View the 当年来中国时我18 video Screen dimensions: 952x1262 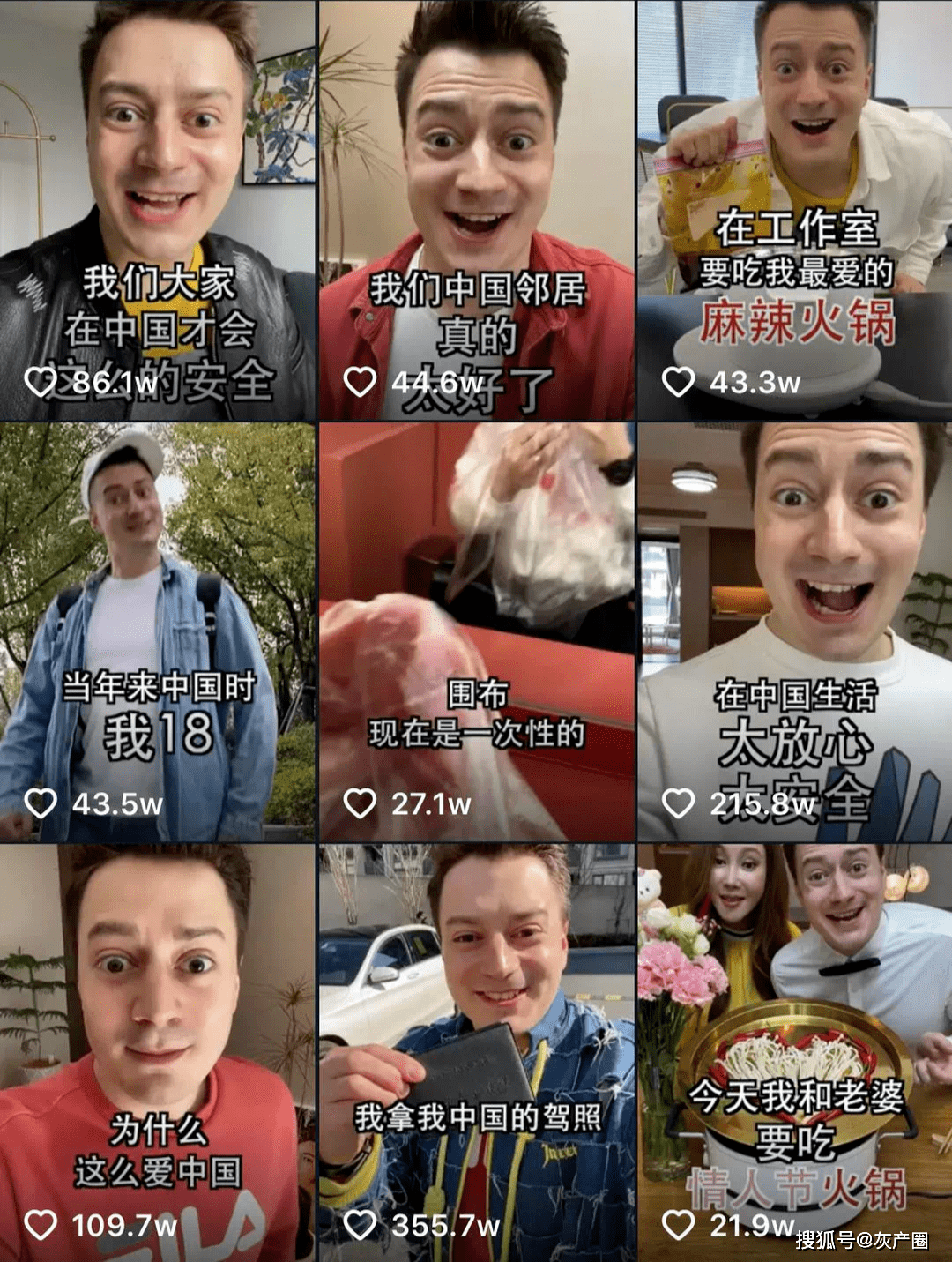pos(157,631)
